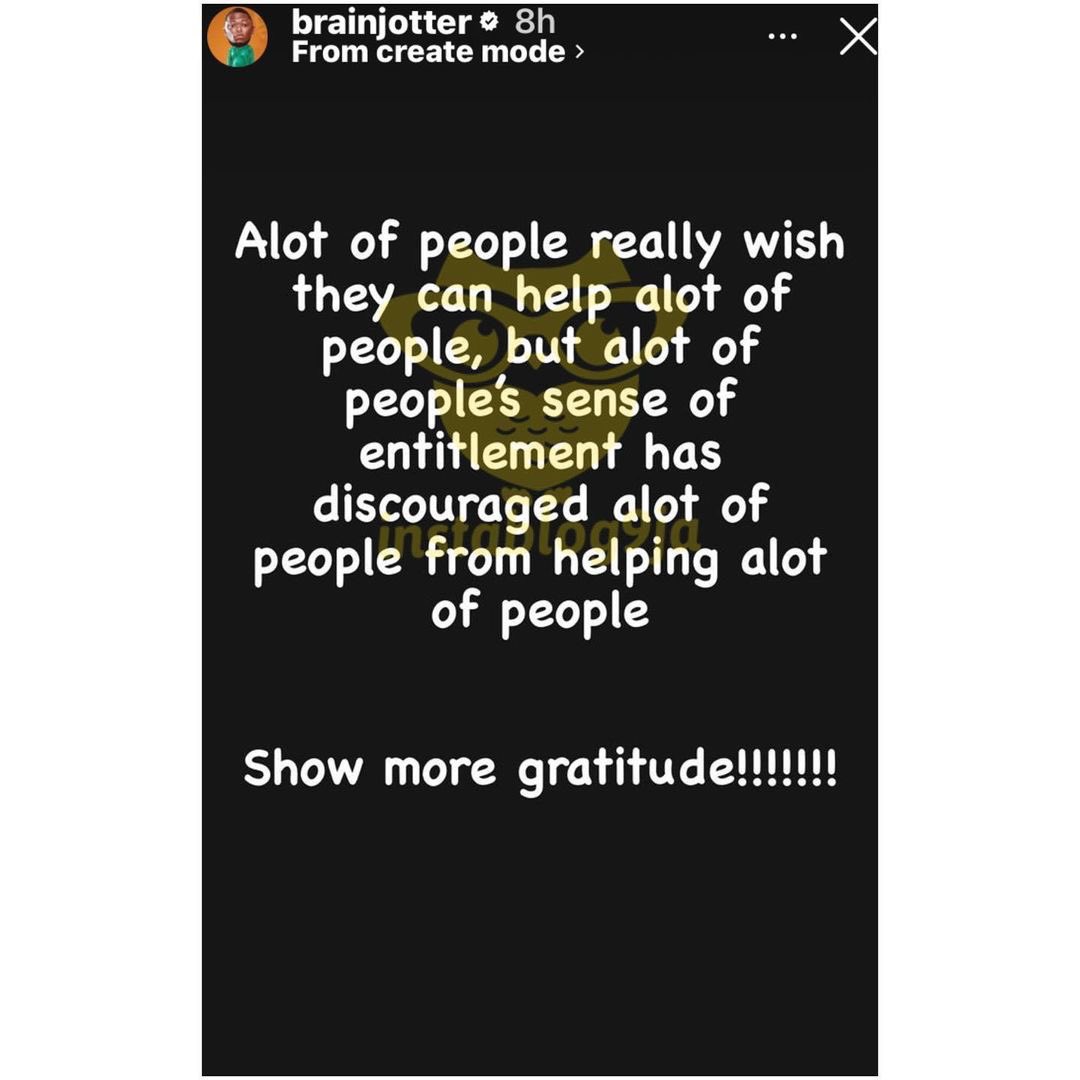Image resolution: width=1080 pixels, height=1080 pixels.
Task: Tap the brainjotter username
Action: [381, 22]
